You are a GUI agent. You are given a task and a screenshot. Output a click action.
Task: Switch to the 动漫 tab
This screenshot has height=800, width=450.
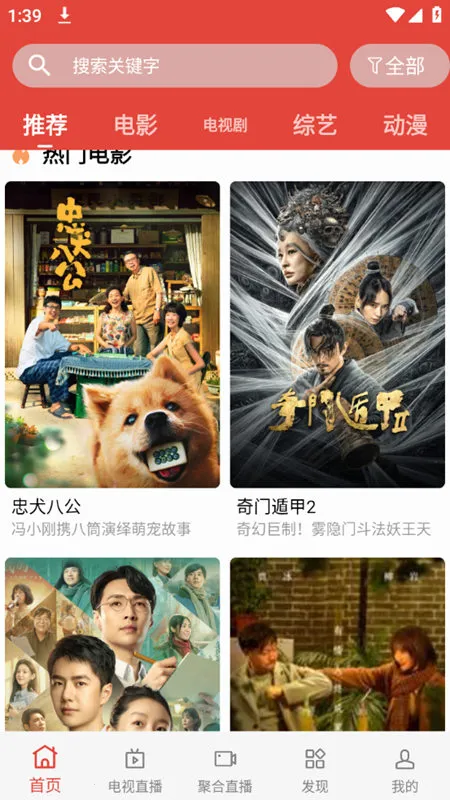[405, 125]
